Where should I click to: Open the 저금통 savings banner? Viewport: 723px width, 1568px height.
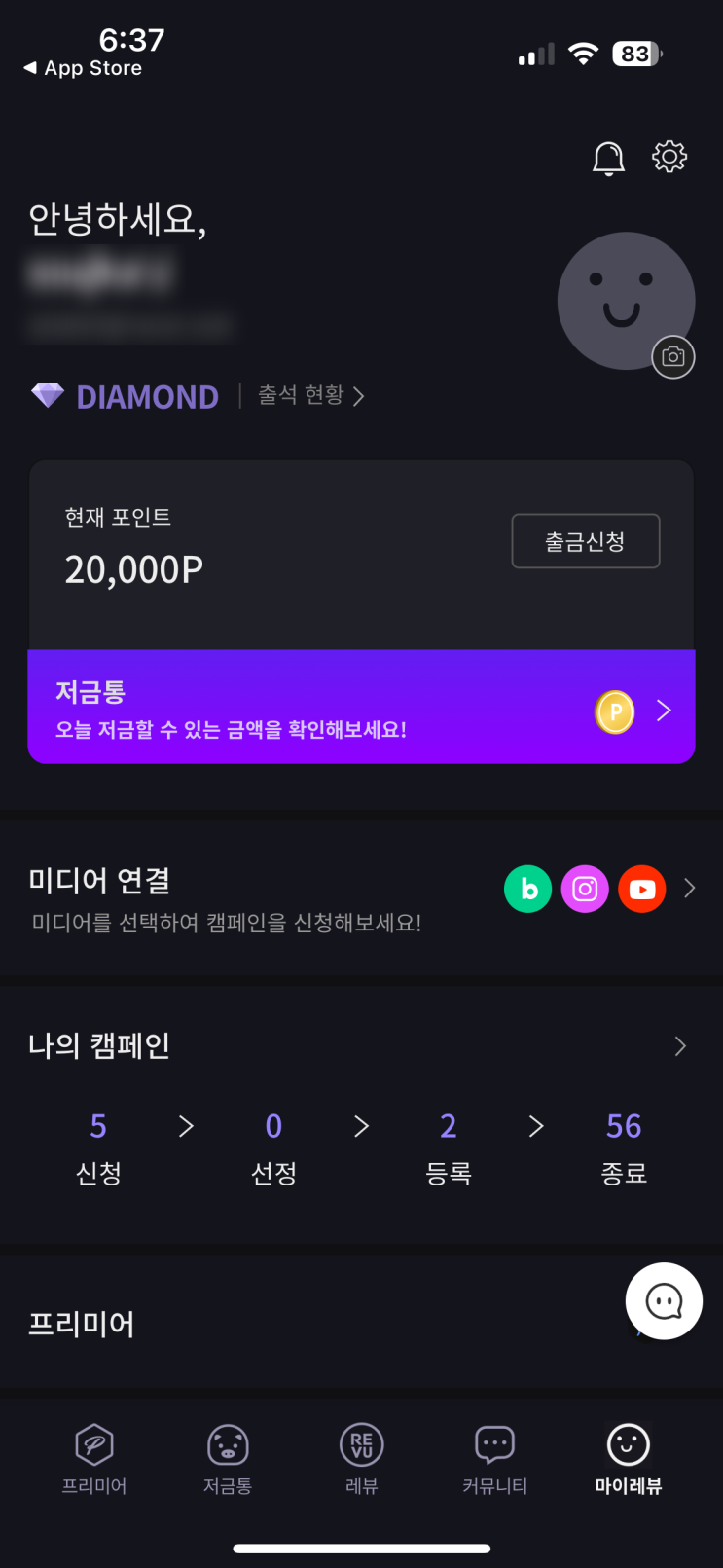tap(361, 708)
